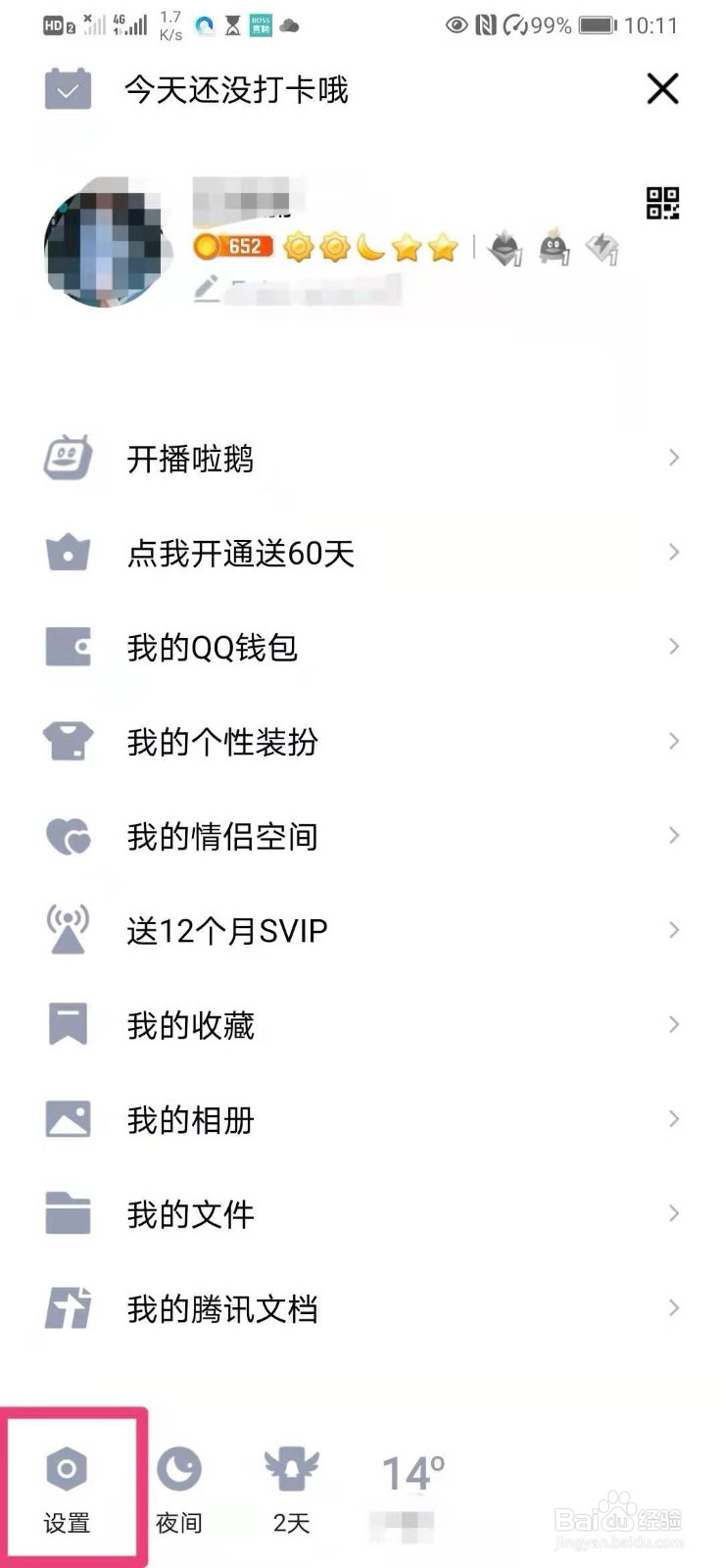Expand the 我的腾讯文档 chevron arrow

pos(674,1306)
